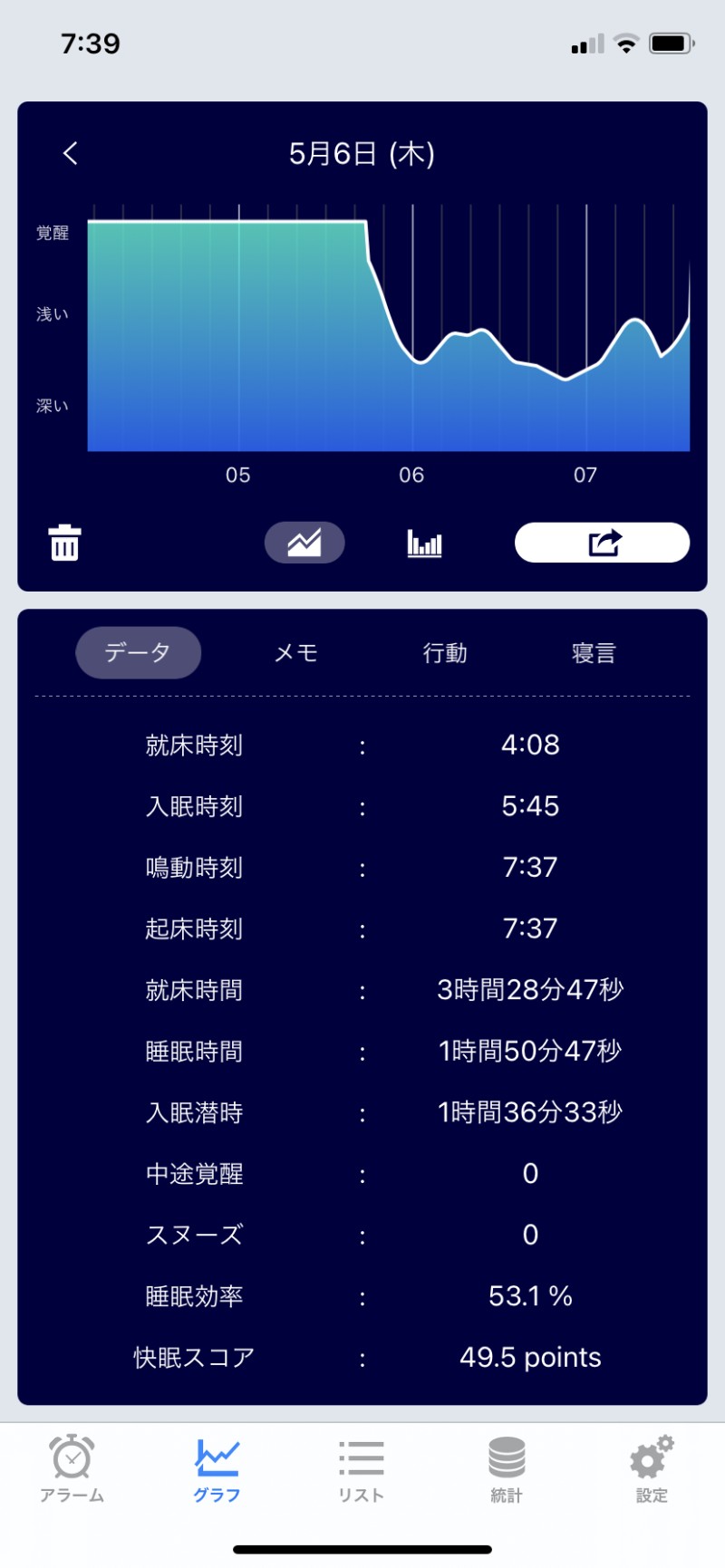This screenshot has width=725, height=1568.
Task: View the 寝言 tab
Action: point(594,652)
